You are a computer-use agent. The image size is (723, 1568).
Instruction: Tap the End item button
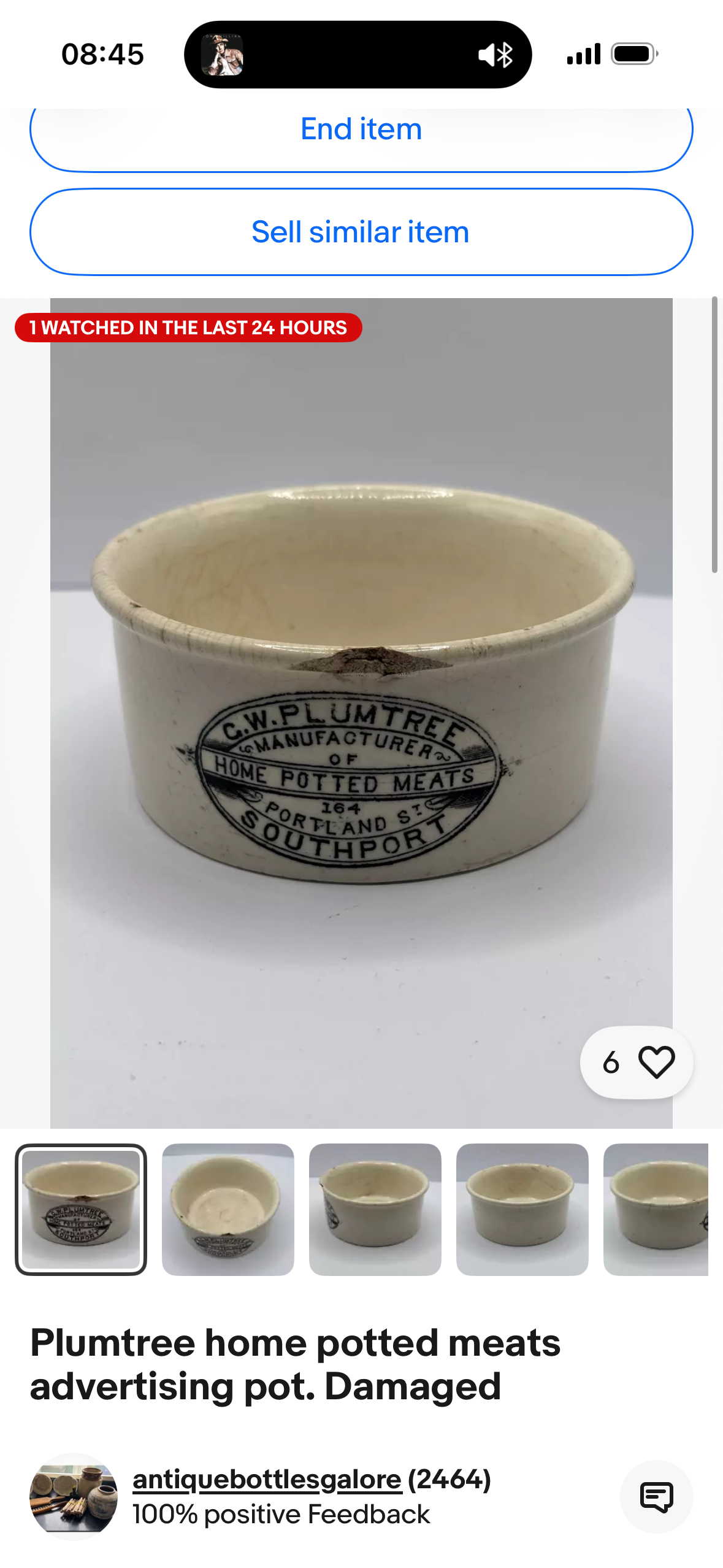(x=361, y=129)
